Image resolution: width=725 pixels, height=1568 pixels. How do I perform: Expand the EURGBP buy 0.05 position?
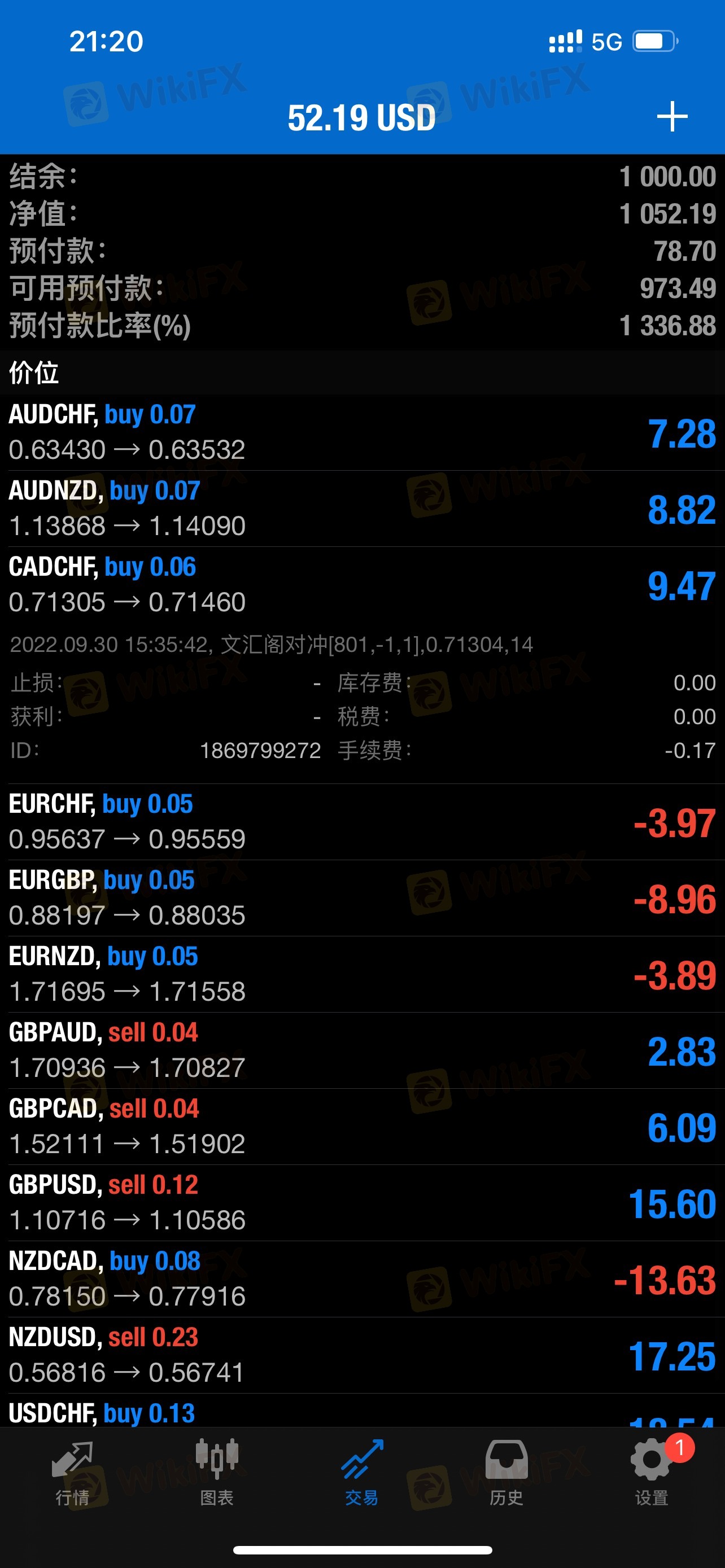pyautogui.click(x=362, y=899)
